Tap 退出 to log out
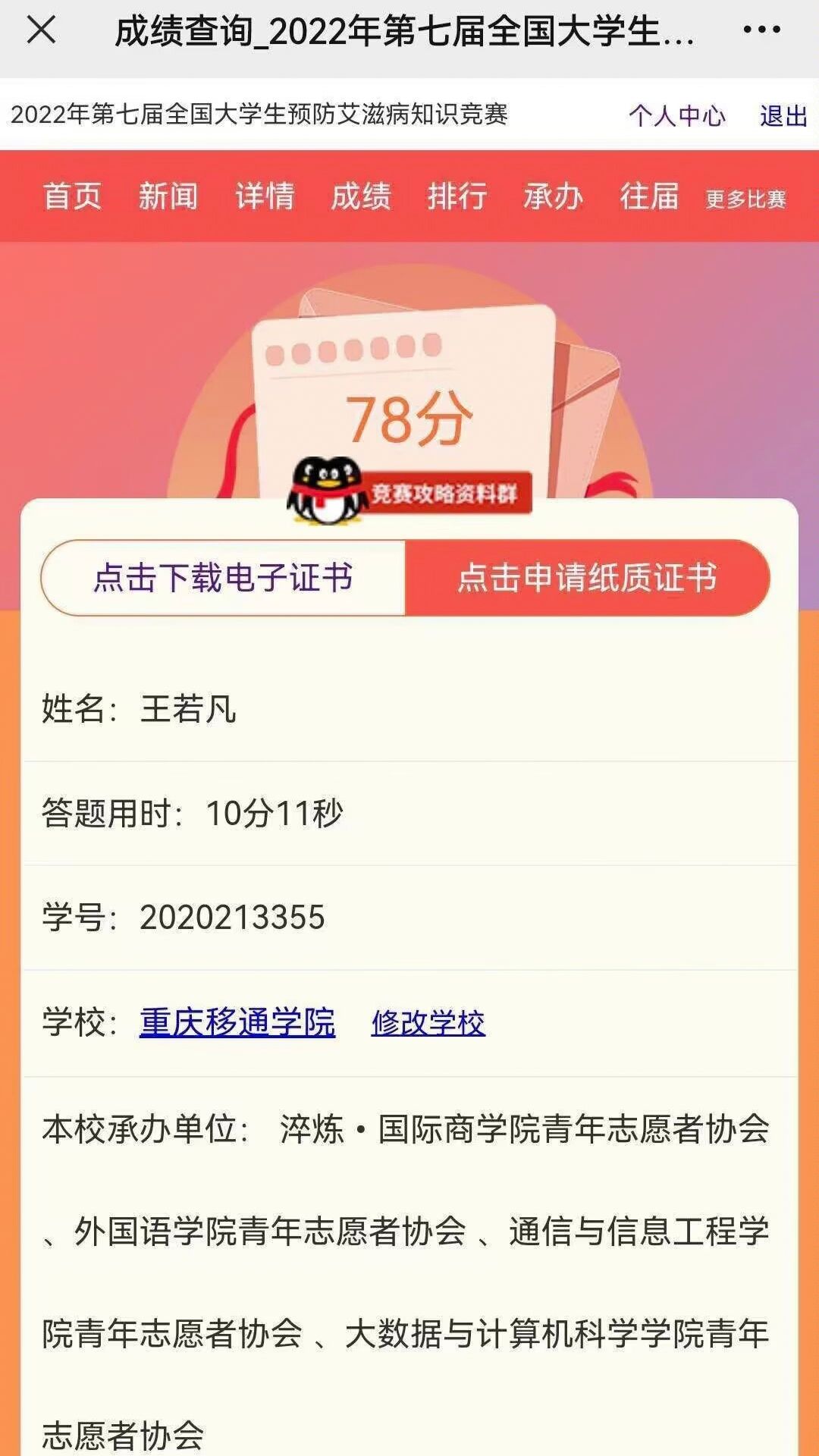Image resolution: width=819 pixels, height=1456 pixels. (x=783, y=116)
